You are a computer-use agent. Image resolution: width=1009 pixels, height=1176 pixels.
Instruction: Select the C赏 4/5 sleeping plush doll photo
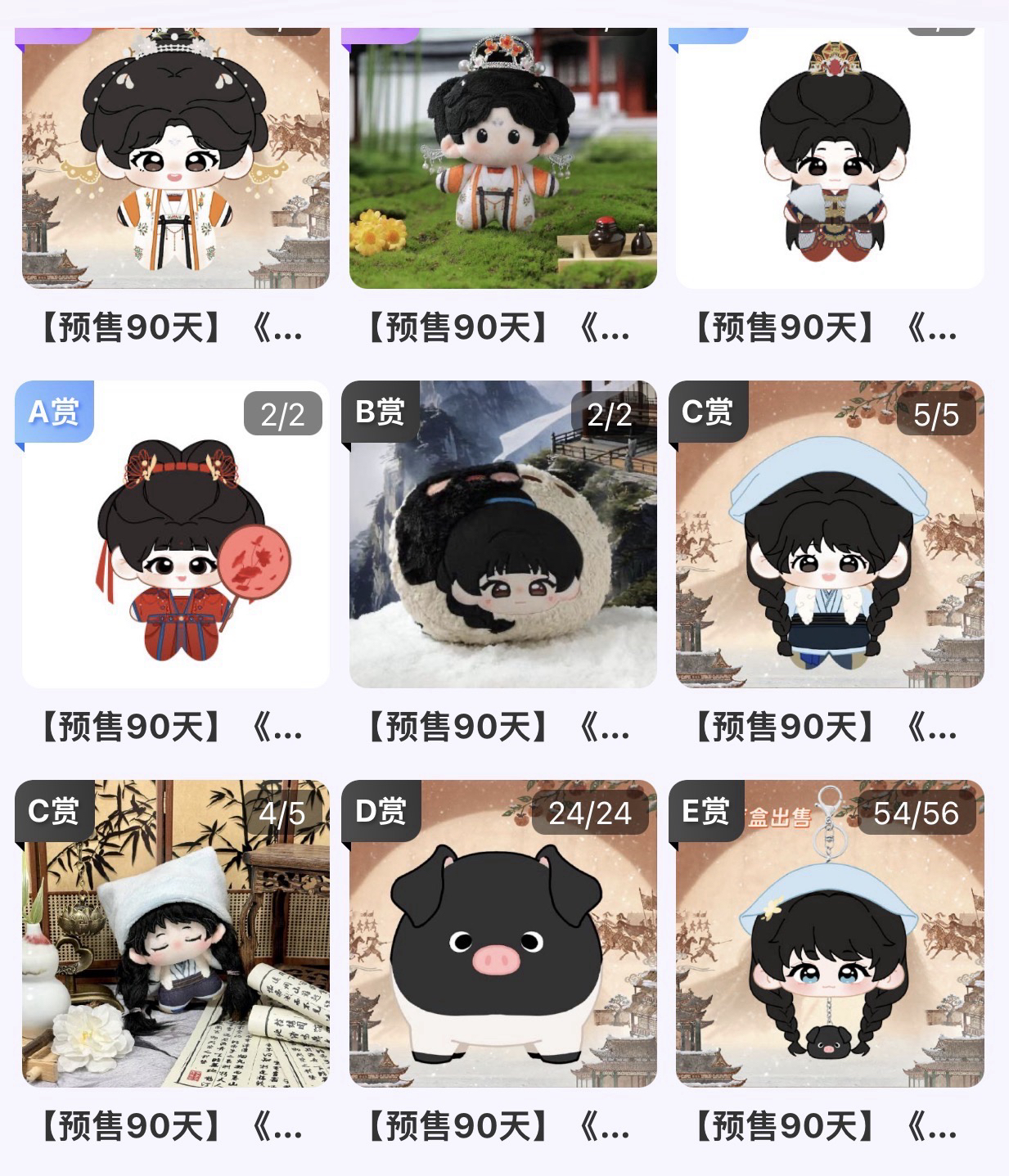click(175, 933)
